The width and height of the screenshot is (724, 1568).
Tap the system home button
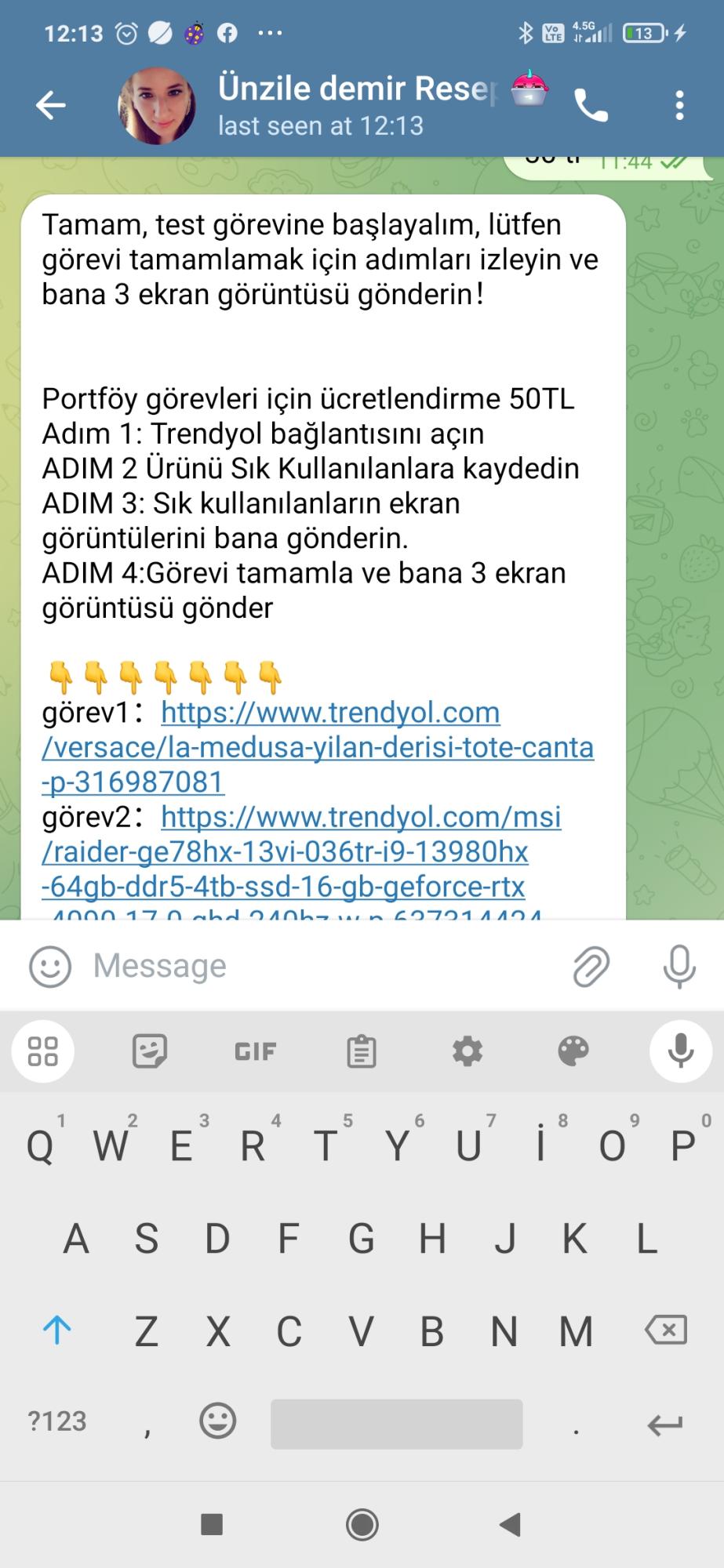(362, 1525)
